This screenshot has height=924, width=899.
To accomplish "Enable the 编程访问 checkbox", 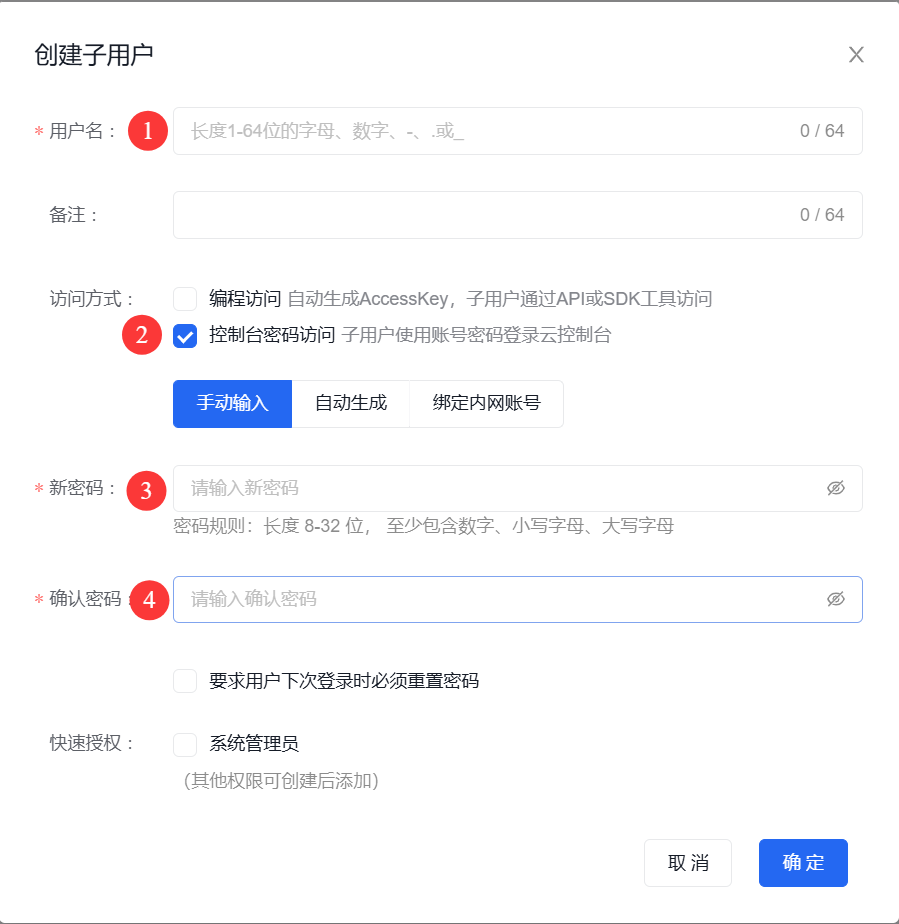I will pyautogui.click(x=185, y=299).
